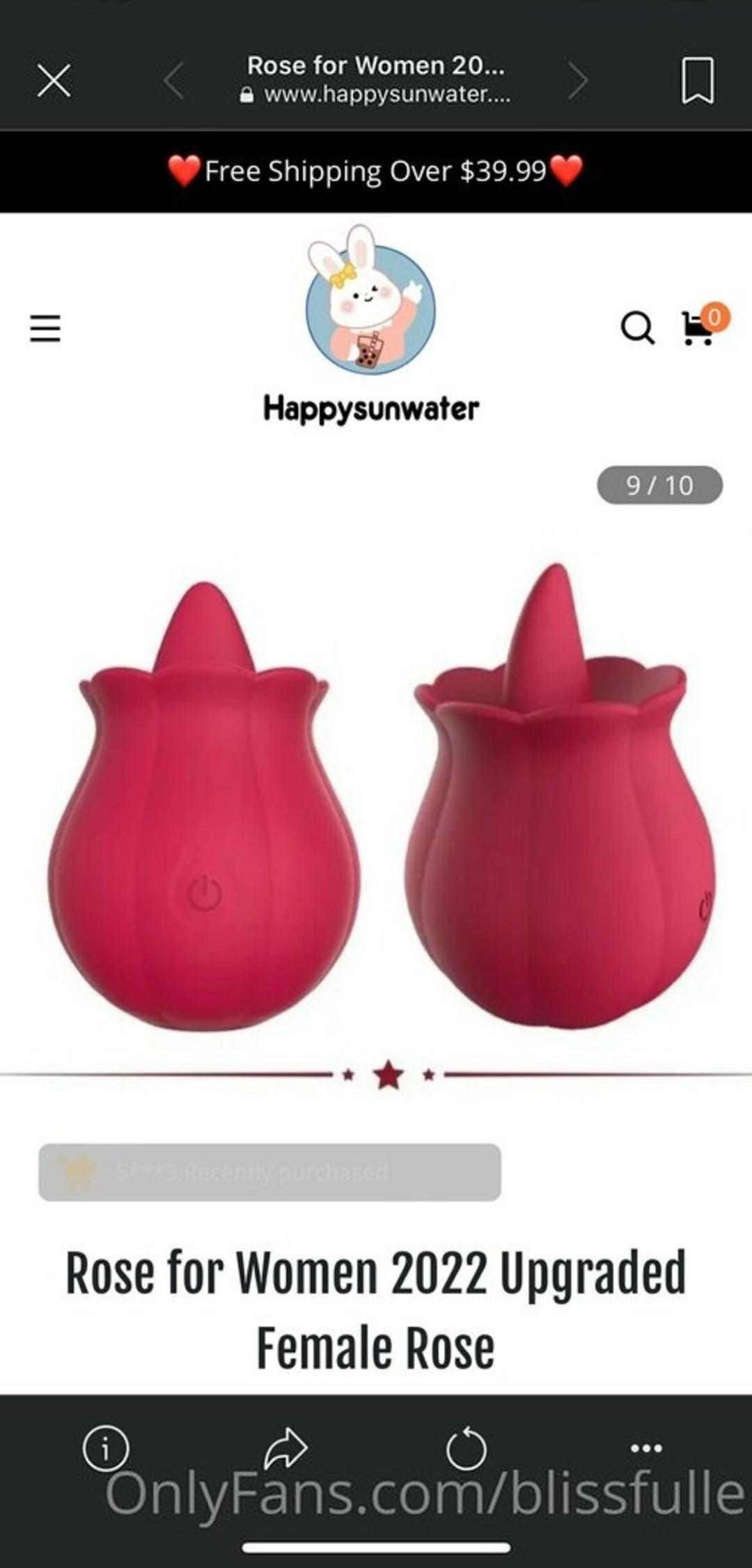Open the store search

(x=637, y=327)
